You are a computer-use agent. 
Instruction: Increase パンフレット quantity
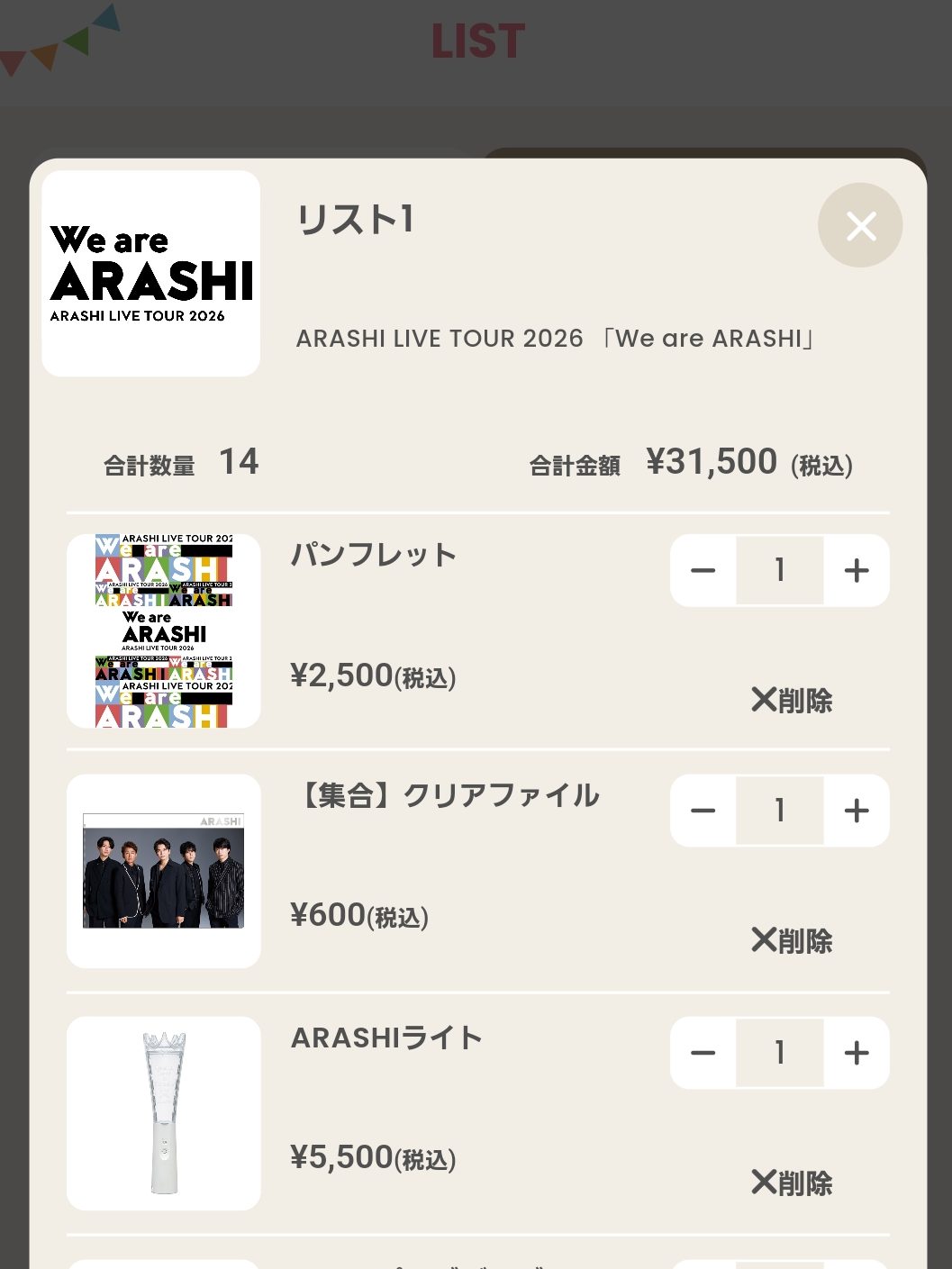[857, 570]
